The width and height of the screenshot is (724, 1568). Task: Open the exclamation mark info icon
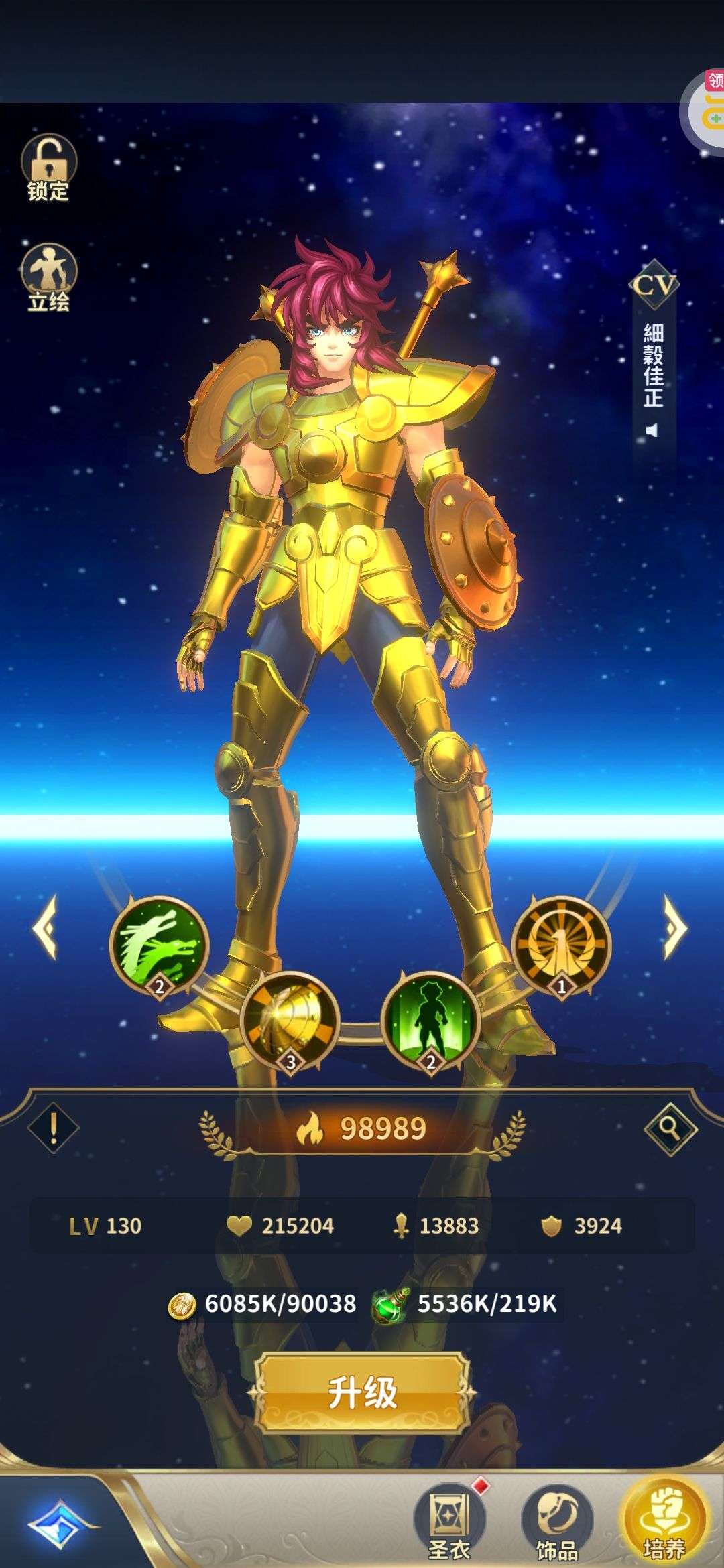tap(54, 1128)
